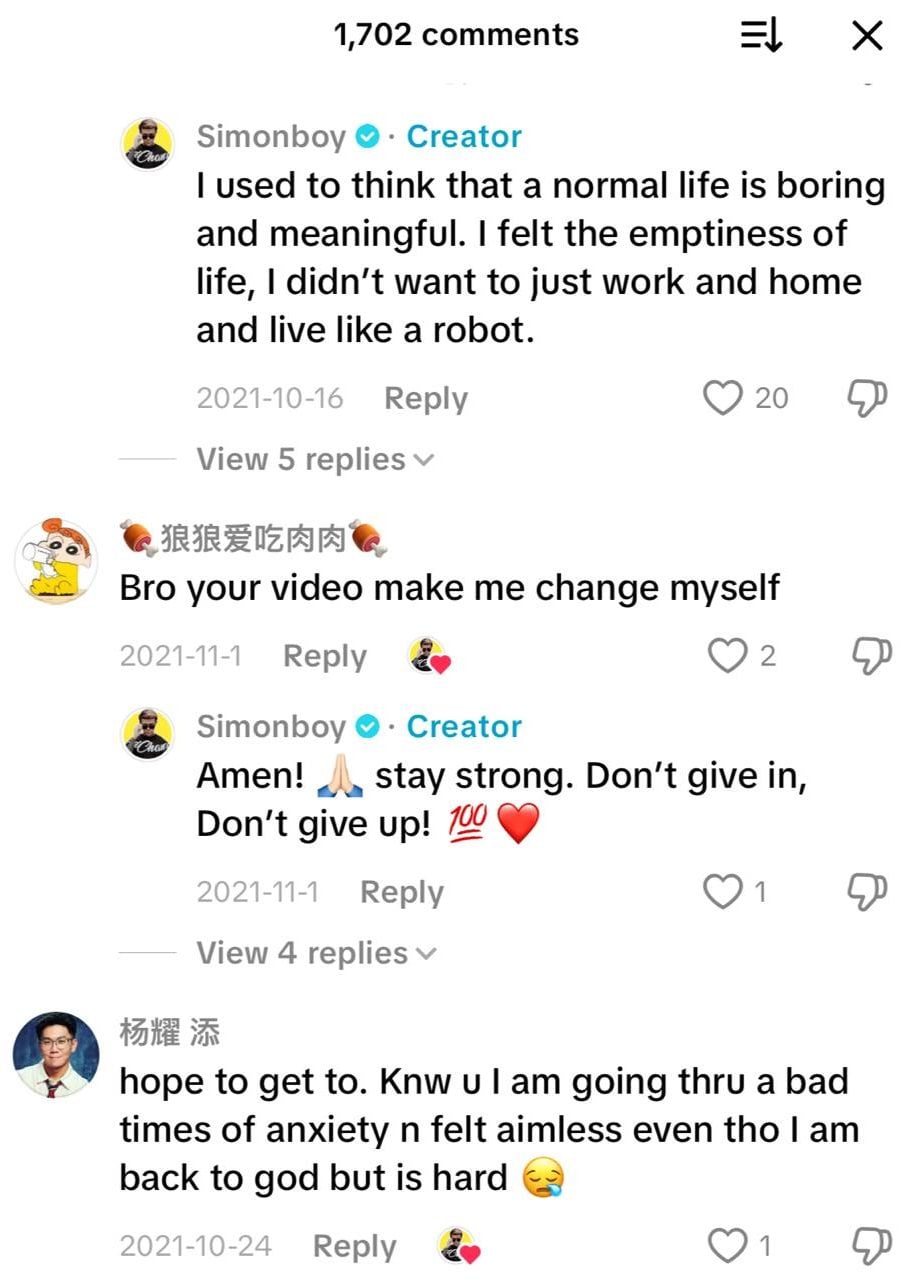This screenshot has width=913, height=1280.
Task: Like Simonboy's 'Amen! stay strong' reply
Action: tap(722, 891)
